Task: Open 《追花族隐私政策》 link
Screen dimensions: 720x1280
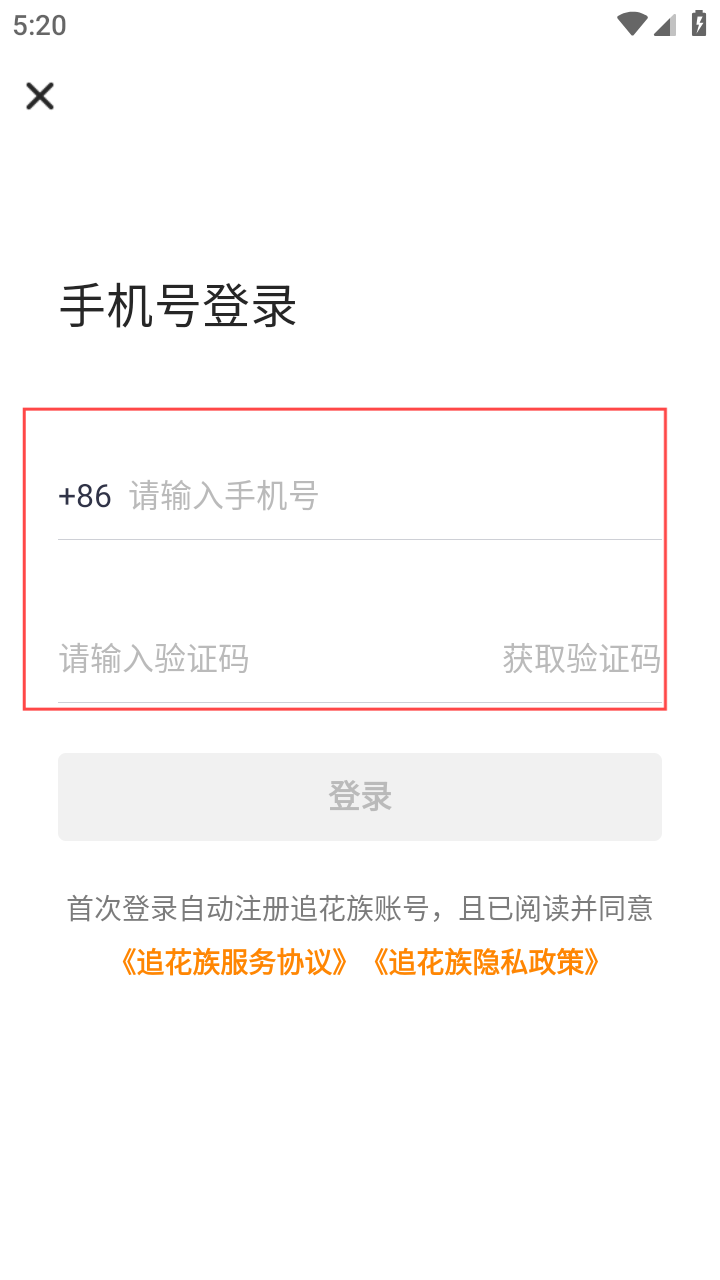Action: 486,962
